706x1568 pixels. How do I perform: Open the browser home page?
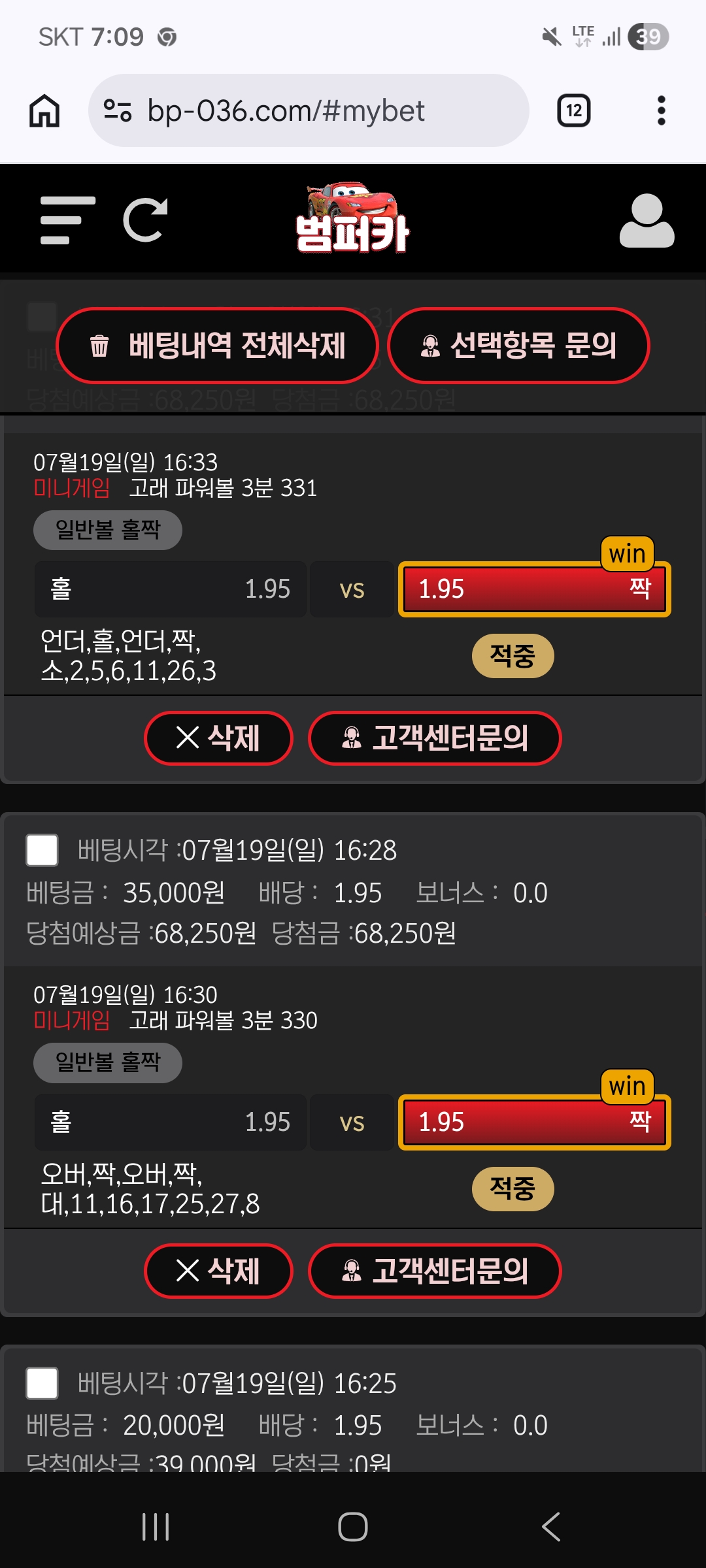[44, 110]
